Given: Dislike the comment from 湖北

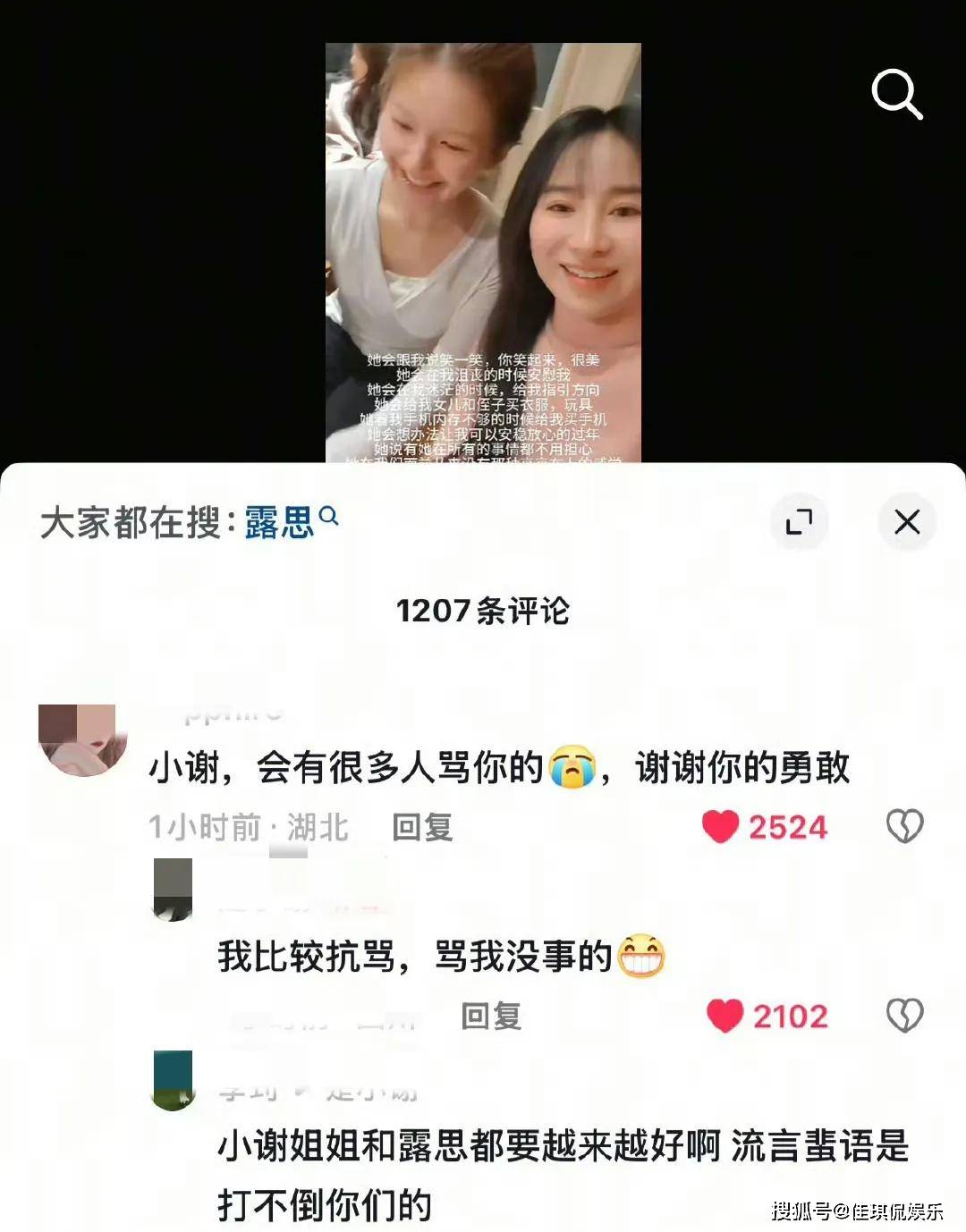Looking at the screenshot, I should click(904, 827).
